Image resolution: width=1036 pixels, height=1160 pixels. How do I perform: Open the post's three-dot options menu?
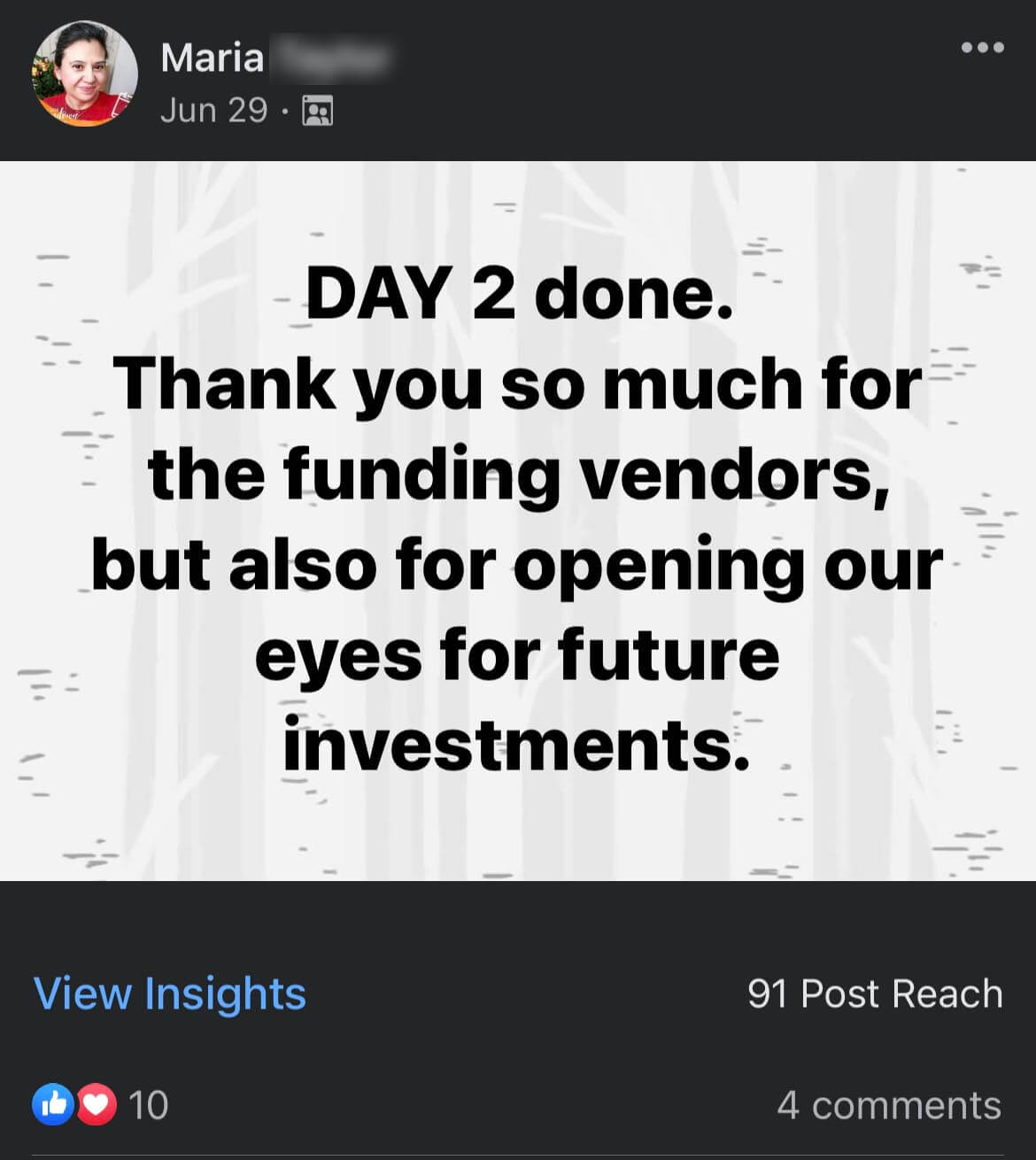click(x=983, y=48)
